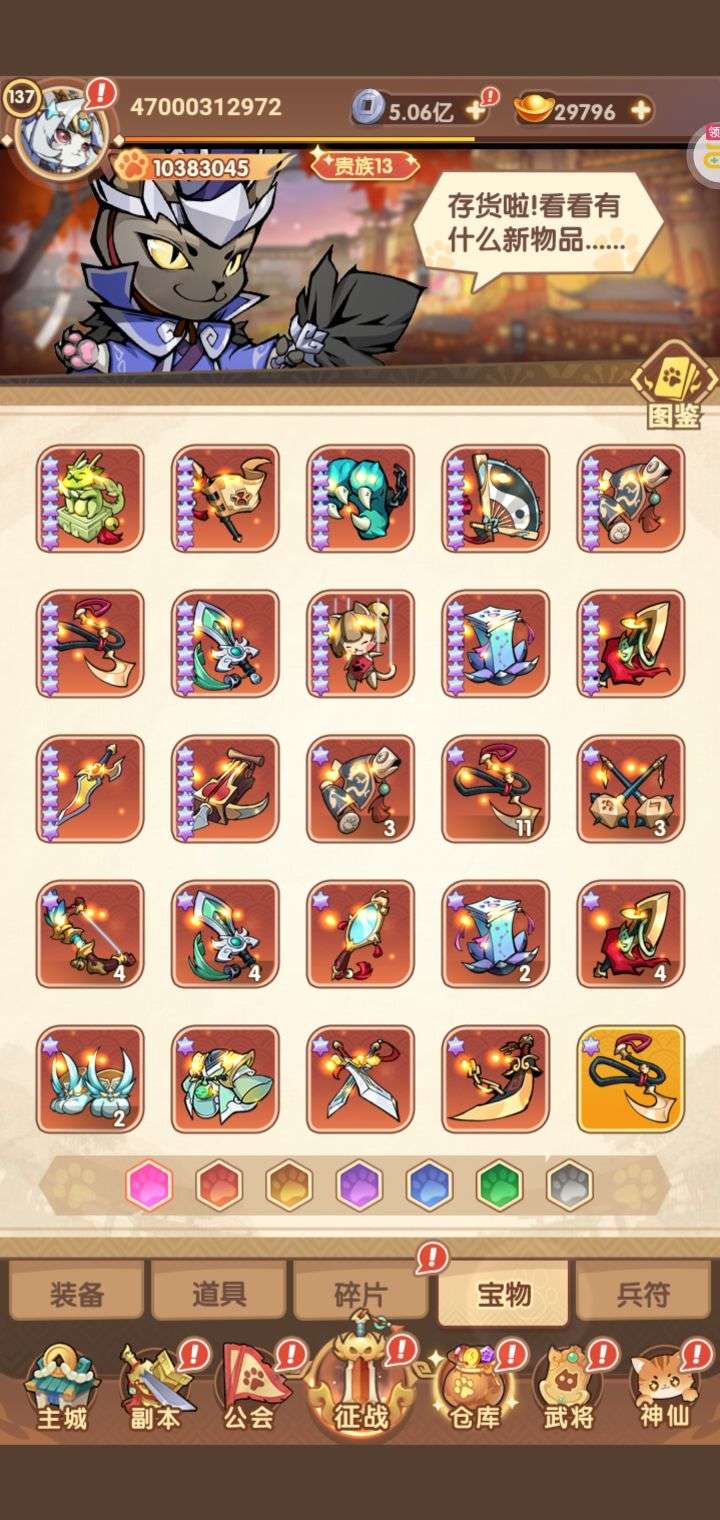Screen dimensions: 720x1520
Task: Filter treasures by green quality paw
Action: [x=499, y=1186]
